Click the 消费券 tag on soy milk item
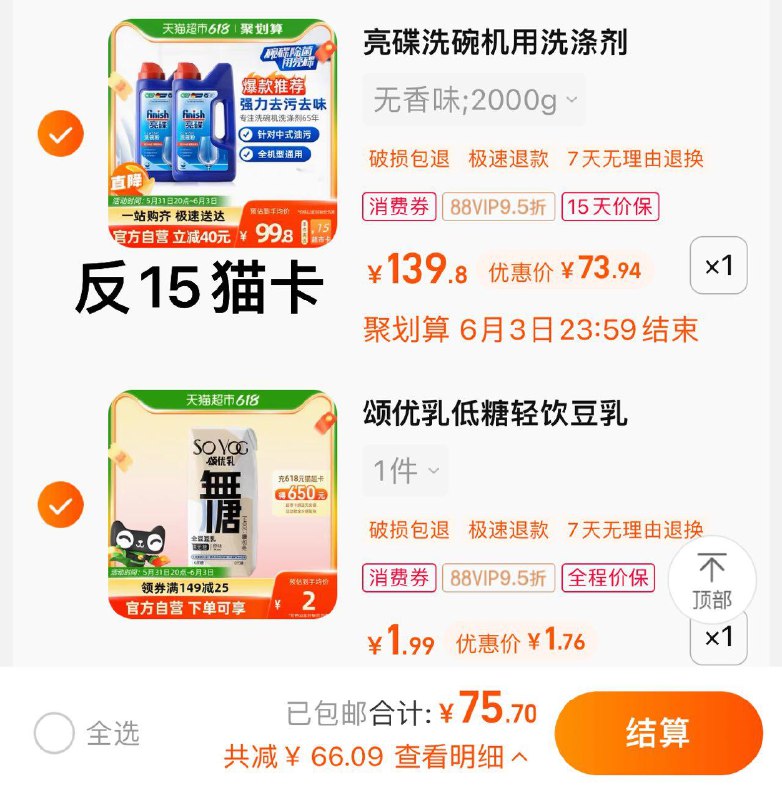This screenshot has height=800, width=782. click(398, 578)
